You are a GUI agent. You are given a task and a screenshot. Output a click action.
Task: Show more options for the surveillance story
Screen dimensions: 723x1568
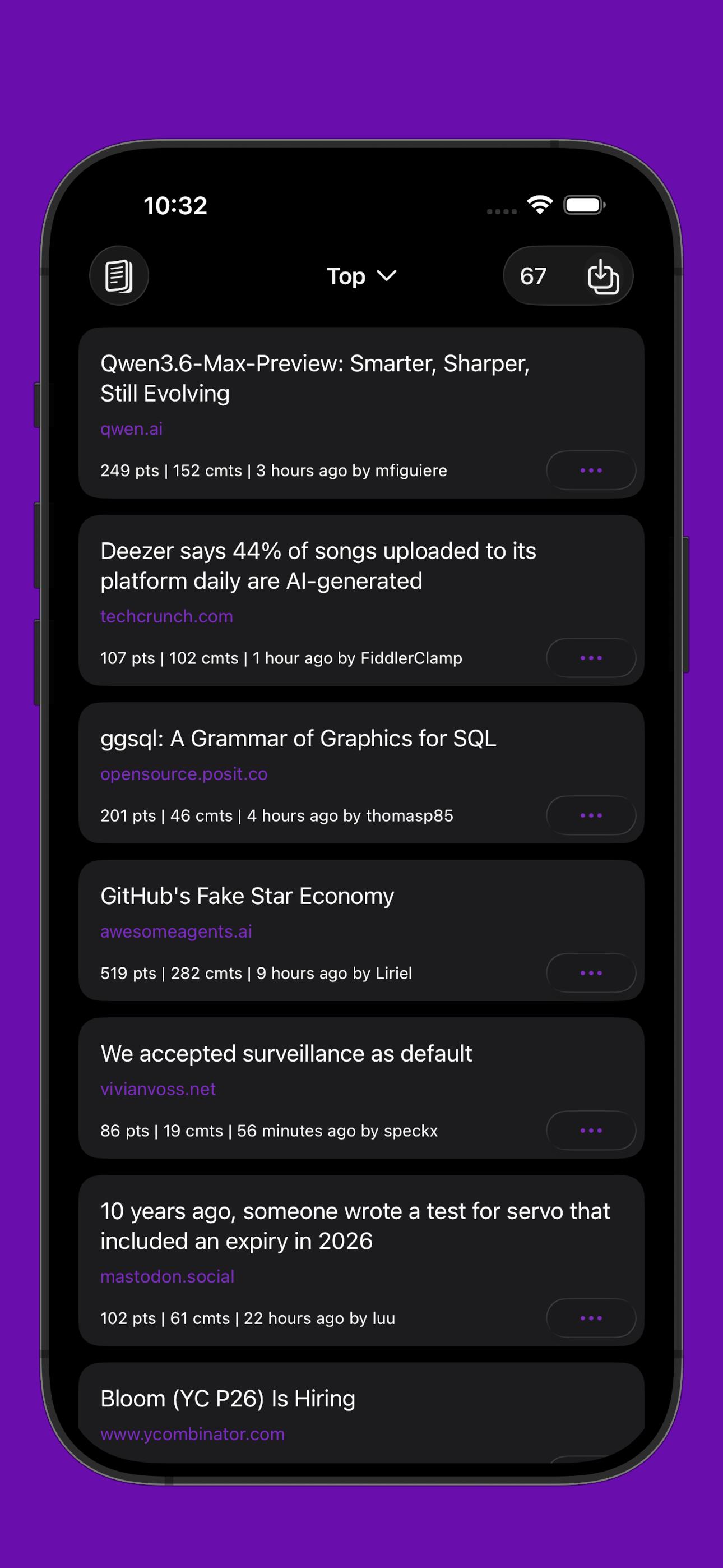pyautogui.click(x=590, y=1131)
